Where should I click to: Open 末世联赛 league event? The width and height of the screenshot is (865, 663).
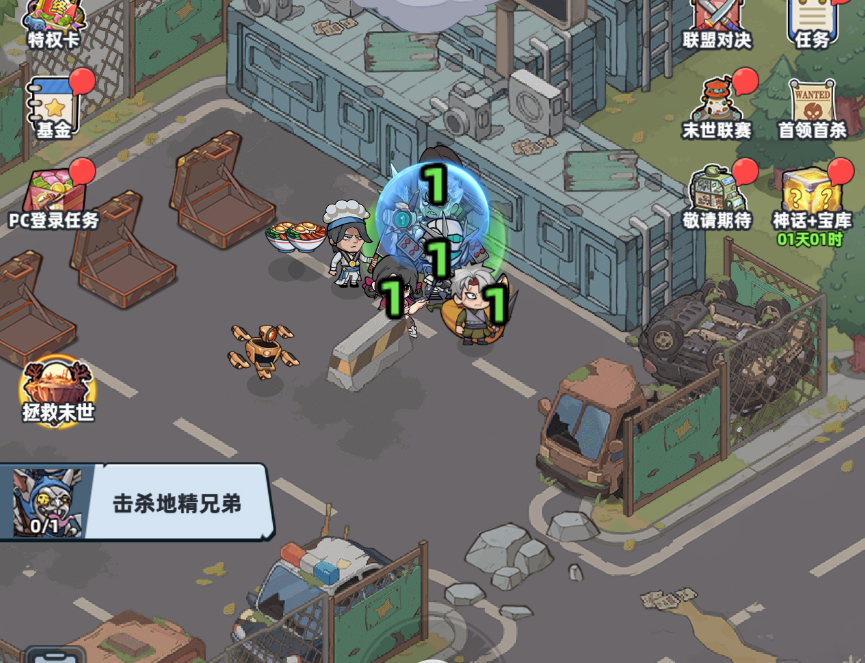coord(716,105)
